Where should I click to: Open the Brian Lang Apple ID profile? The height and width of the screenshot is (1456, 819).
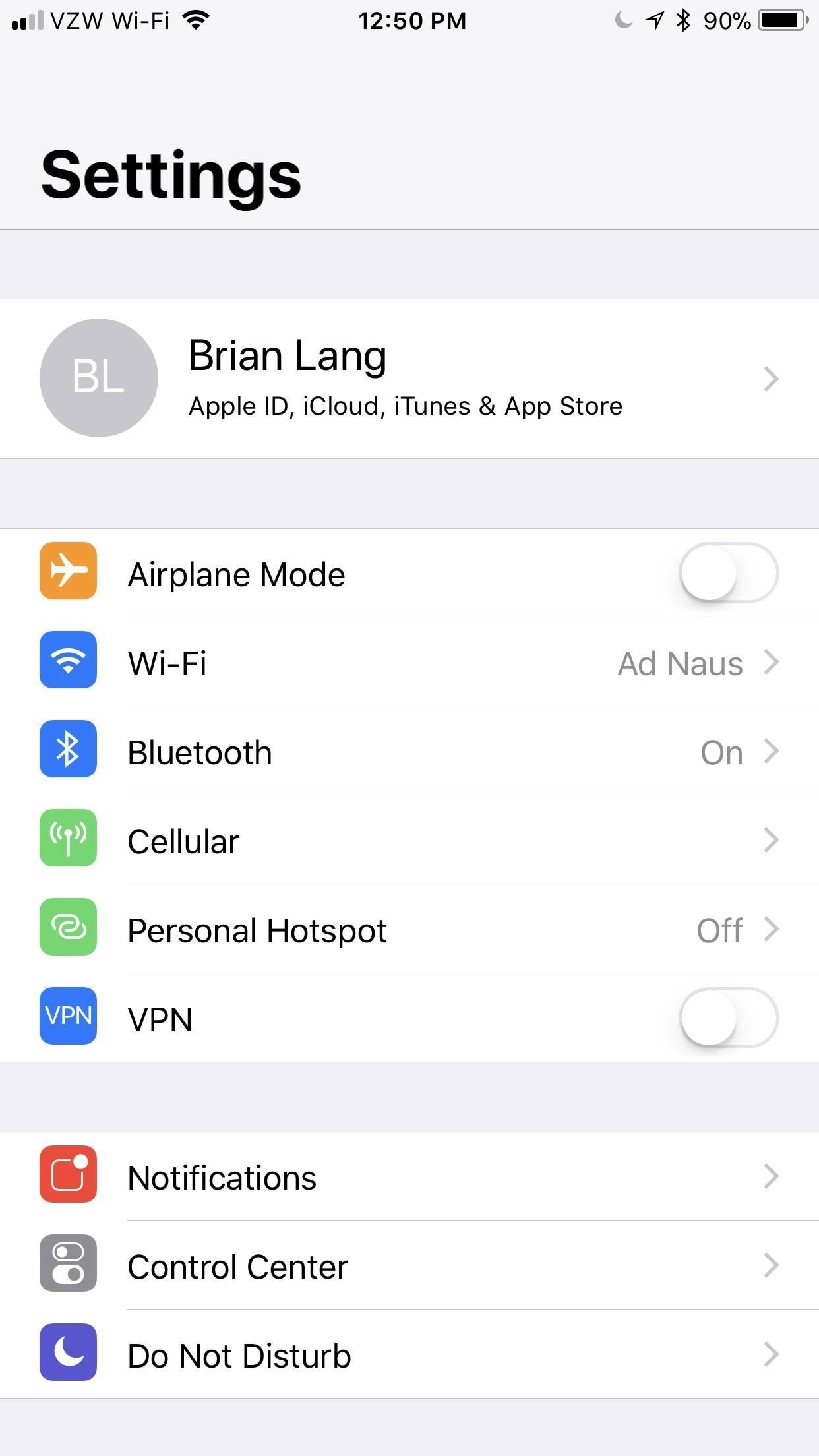click(409, 378)
